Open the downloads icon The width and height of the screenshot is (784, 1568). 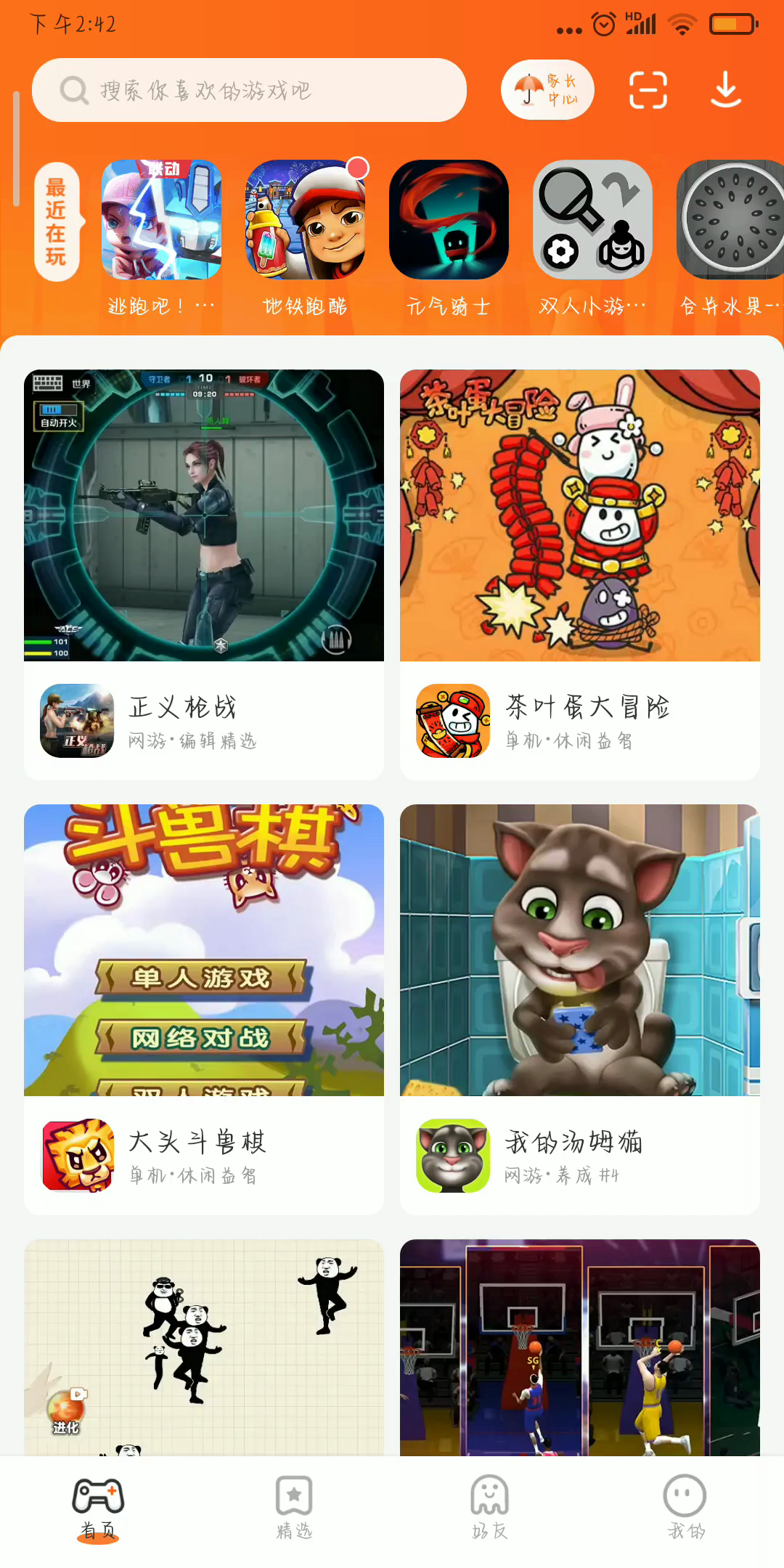point(725,90)
